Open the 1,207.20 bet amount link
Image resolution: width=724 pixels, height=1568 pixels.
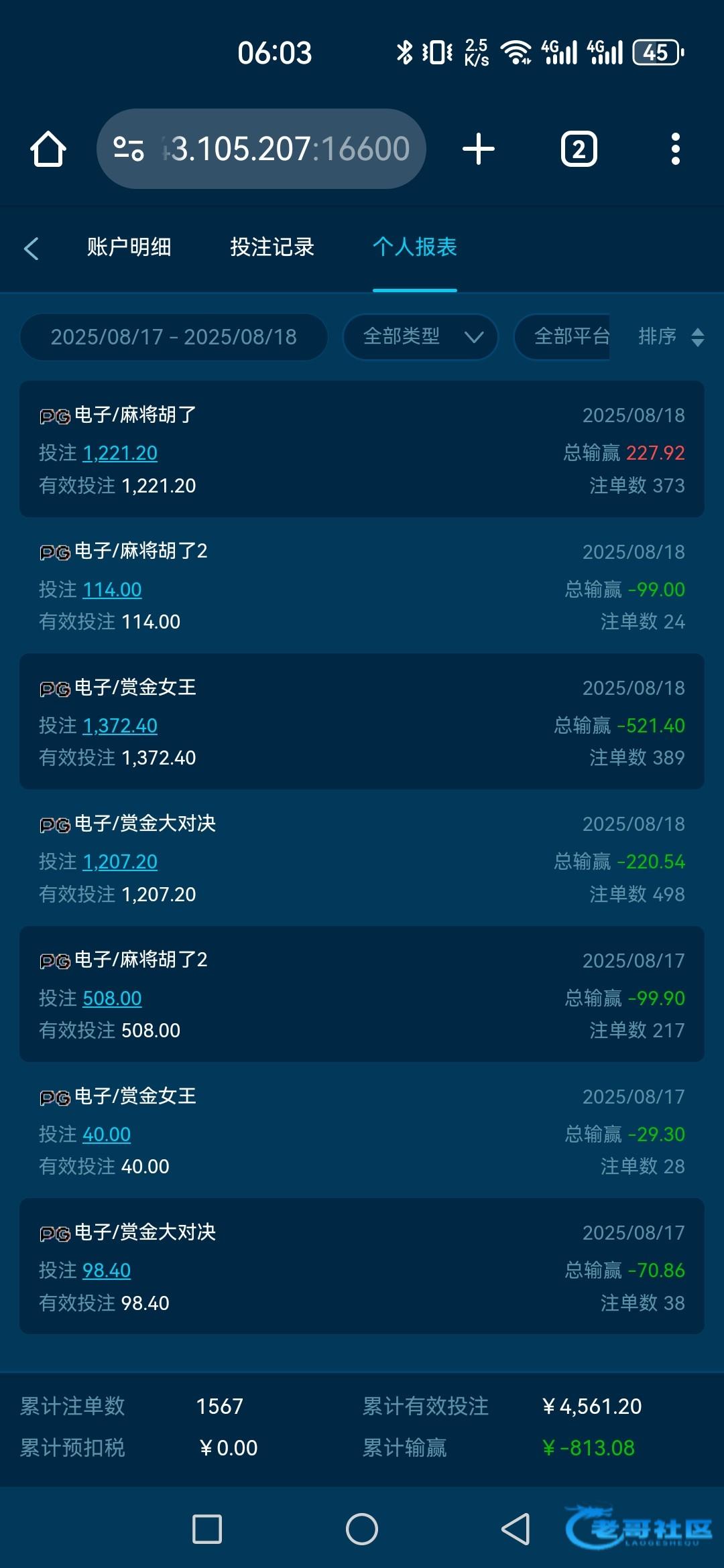coord(120,862)
